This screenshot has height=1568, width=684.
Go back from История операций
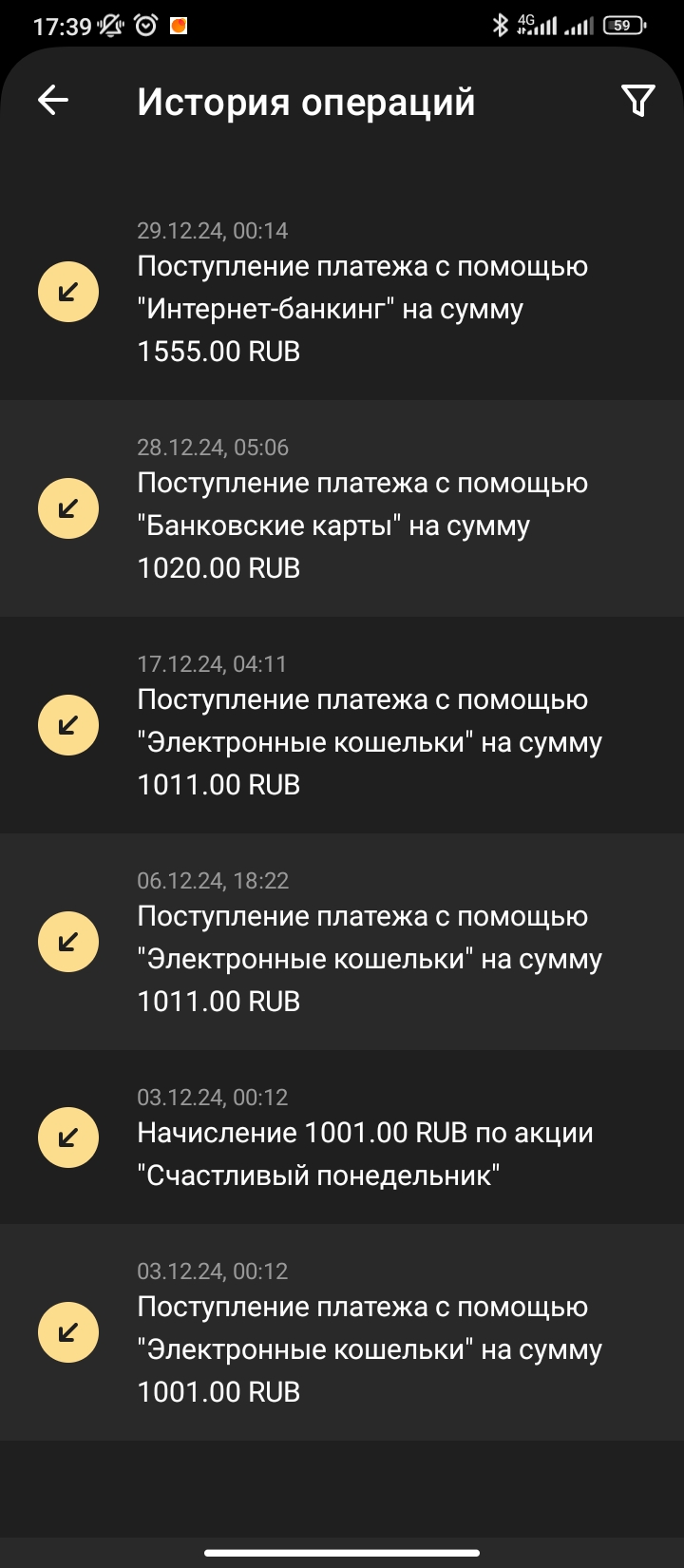(x=53, y=100)
